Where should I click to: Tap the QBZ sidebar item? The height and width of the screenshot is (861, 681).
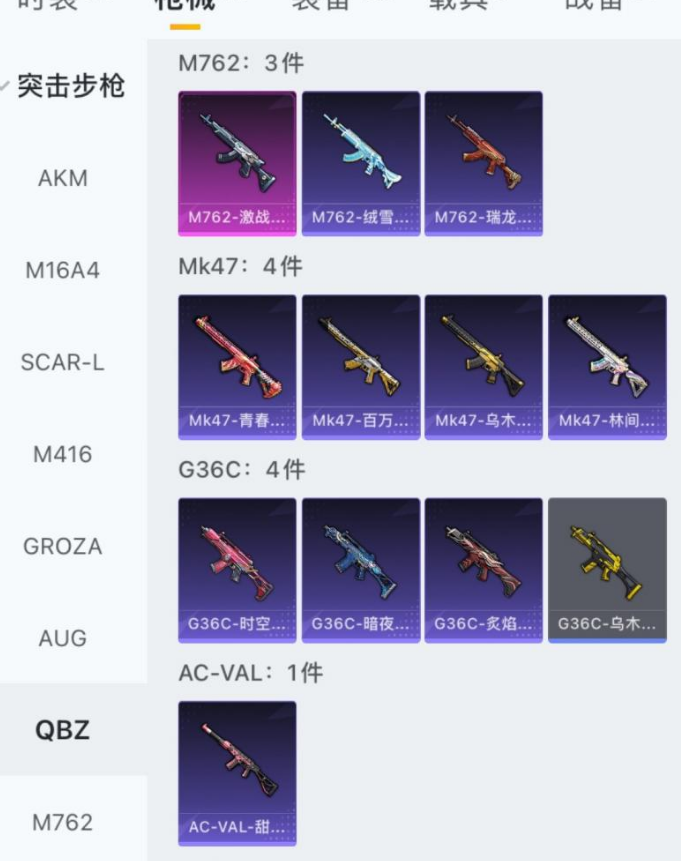click(63, 730)
